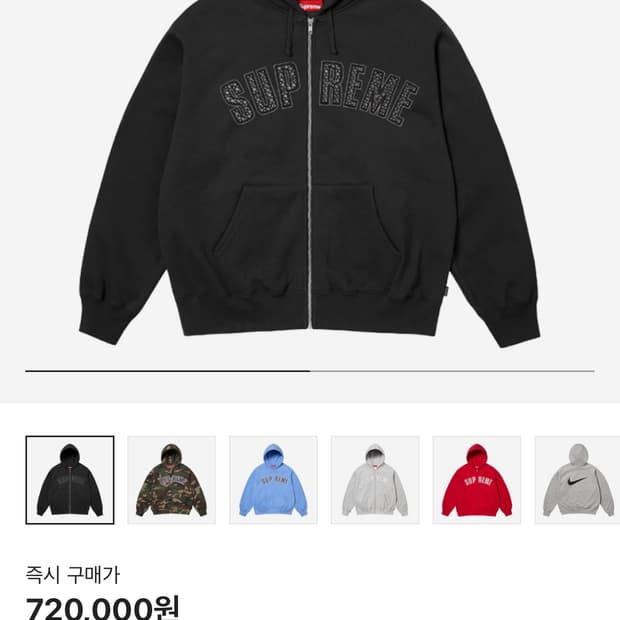Select the red hoodie thumbnail

[477, 480]
